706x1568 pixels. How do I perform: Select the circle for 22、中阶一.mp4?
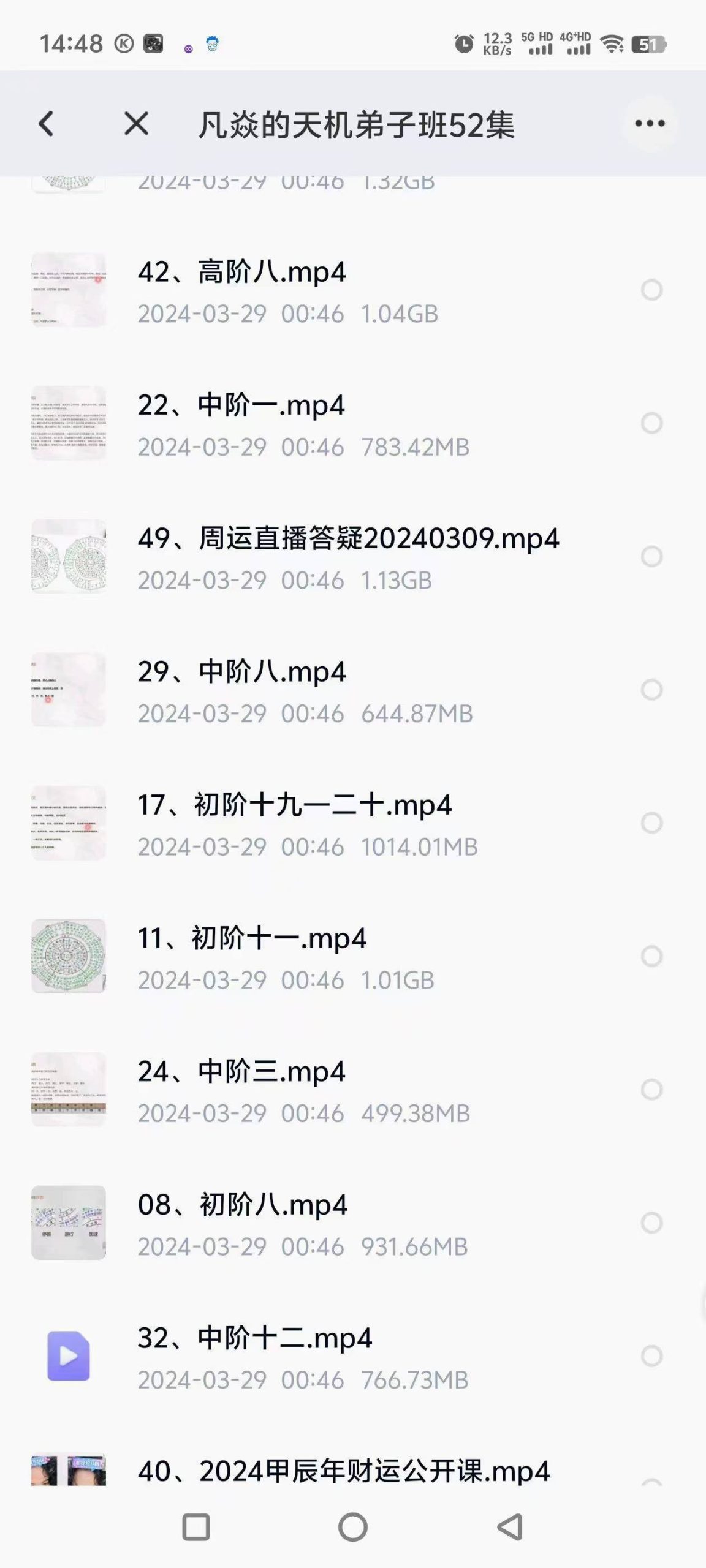(651, 423)
